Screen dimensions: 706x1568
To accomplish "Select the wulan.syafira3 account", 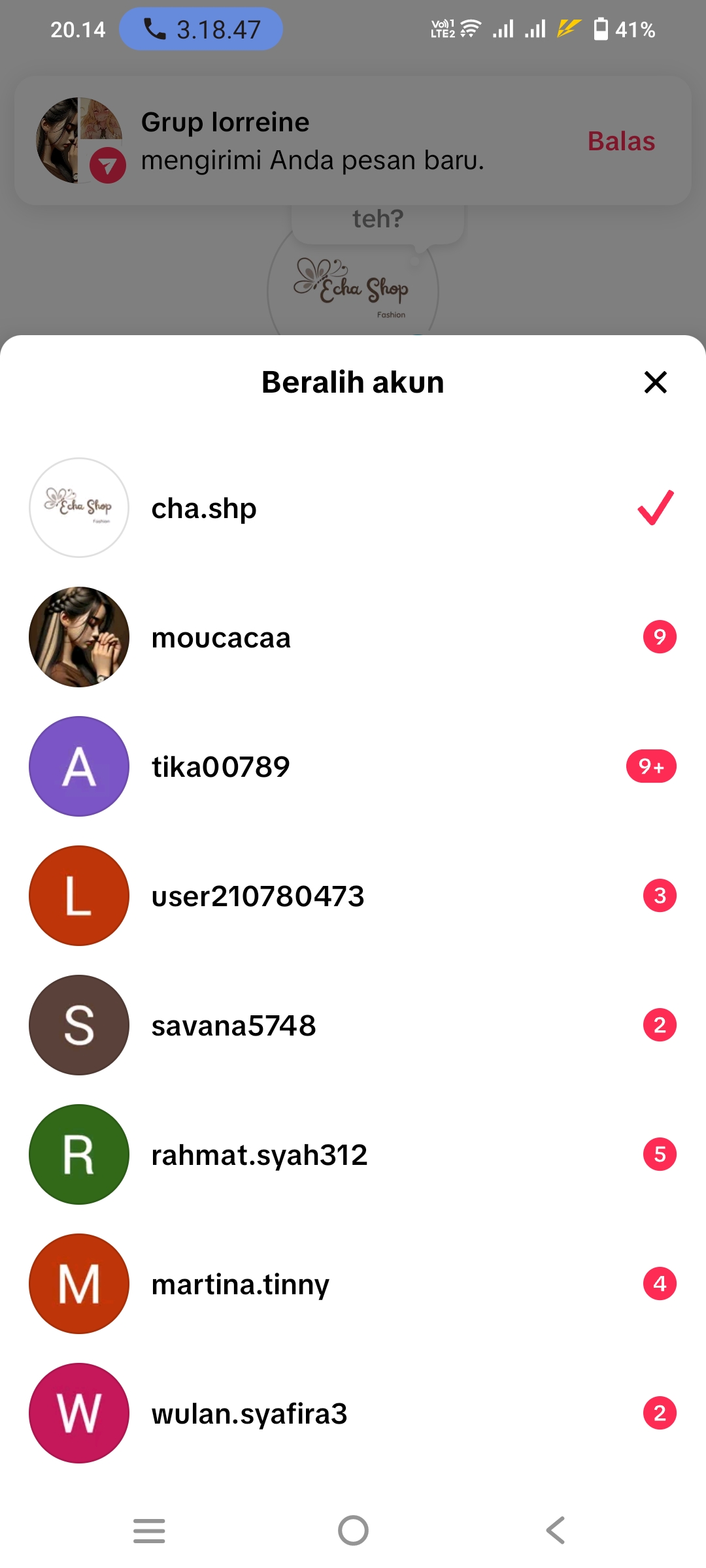I will coord(353,1413).
